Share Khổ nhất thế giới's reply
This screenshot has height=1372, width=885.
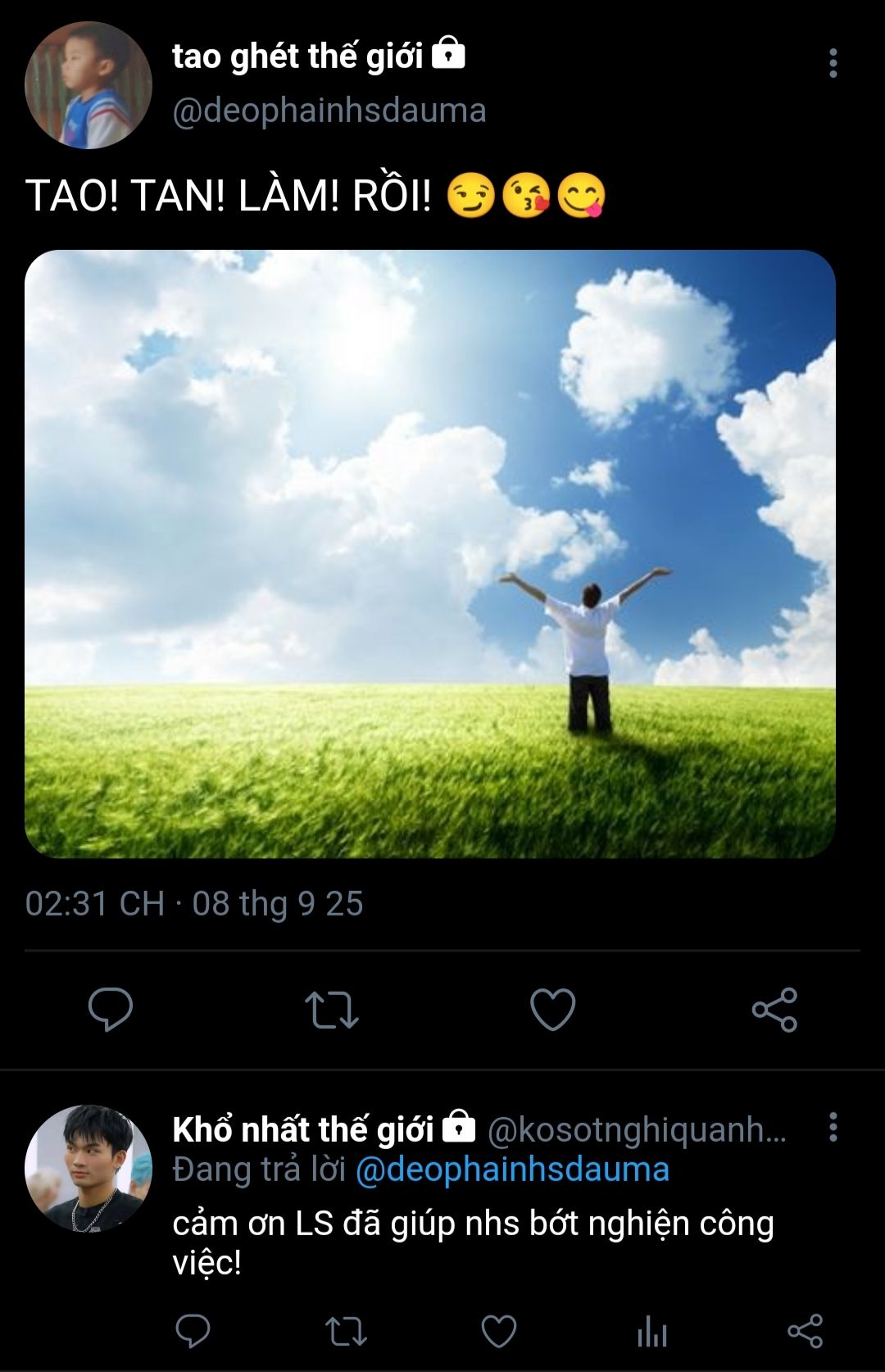pyautogui.click(x=805, y=1331)
